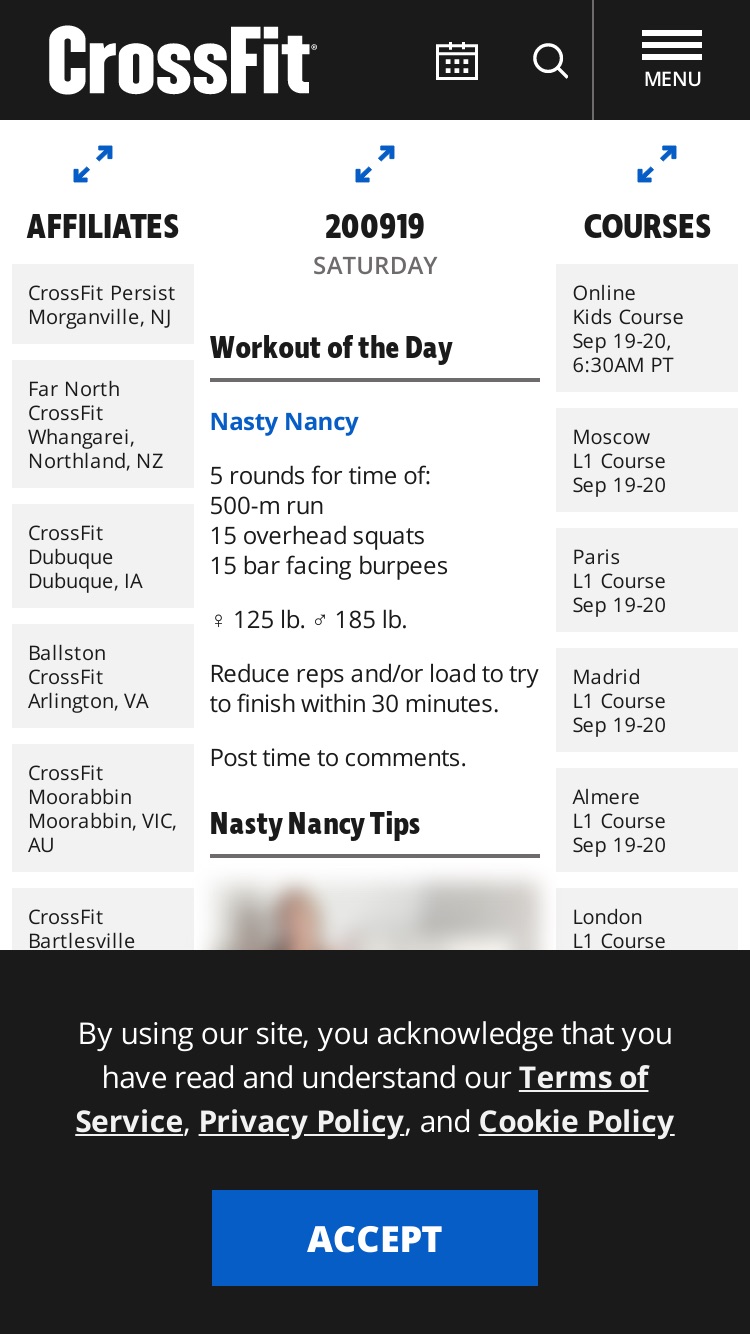The image size is (750, 1334).
Task: View the Cookie Policy link
Action: tap(576, 1121)
